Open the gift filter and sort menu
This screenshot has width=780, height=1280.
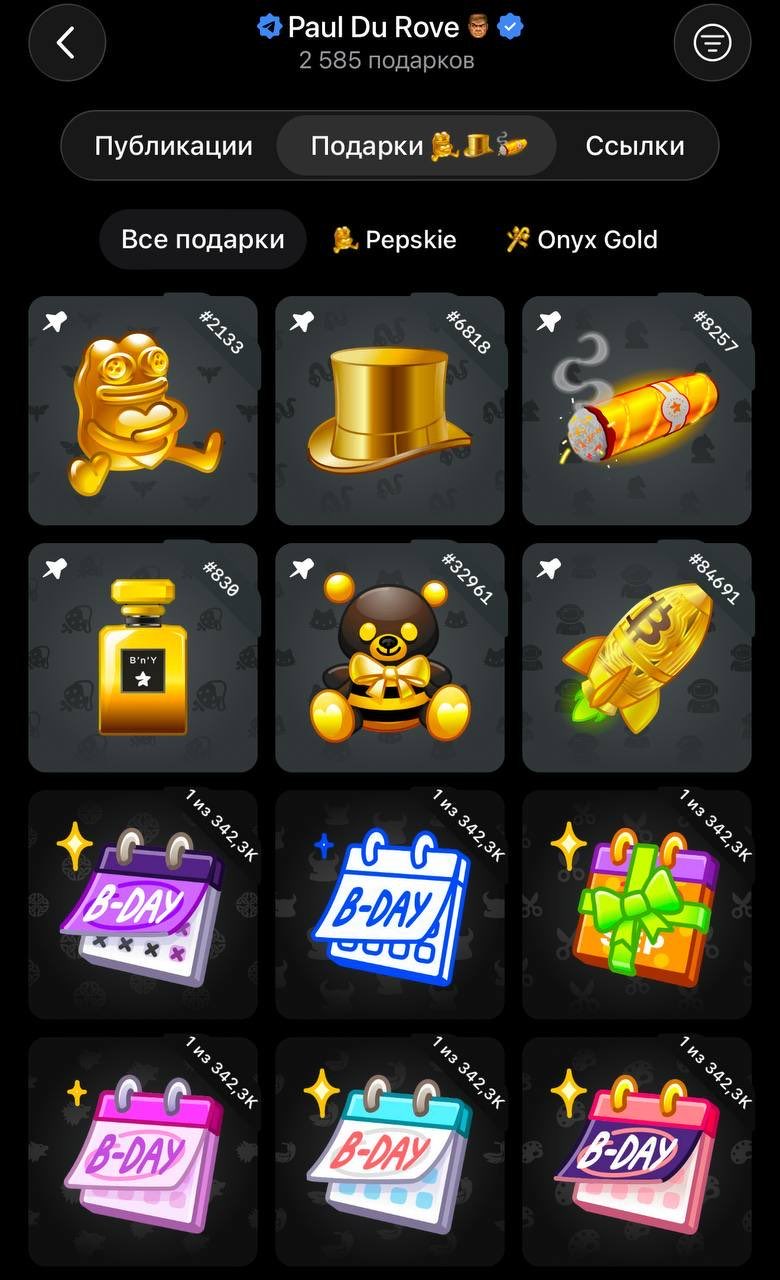pos(712,43)
